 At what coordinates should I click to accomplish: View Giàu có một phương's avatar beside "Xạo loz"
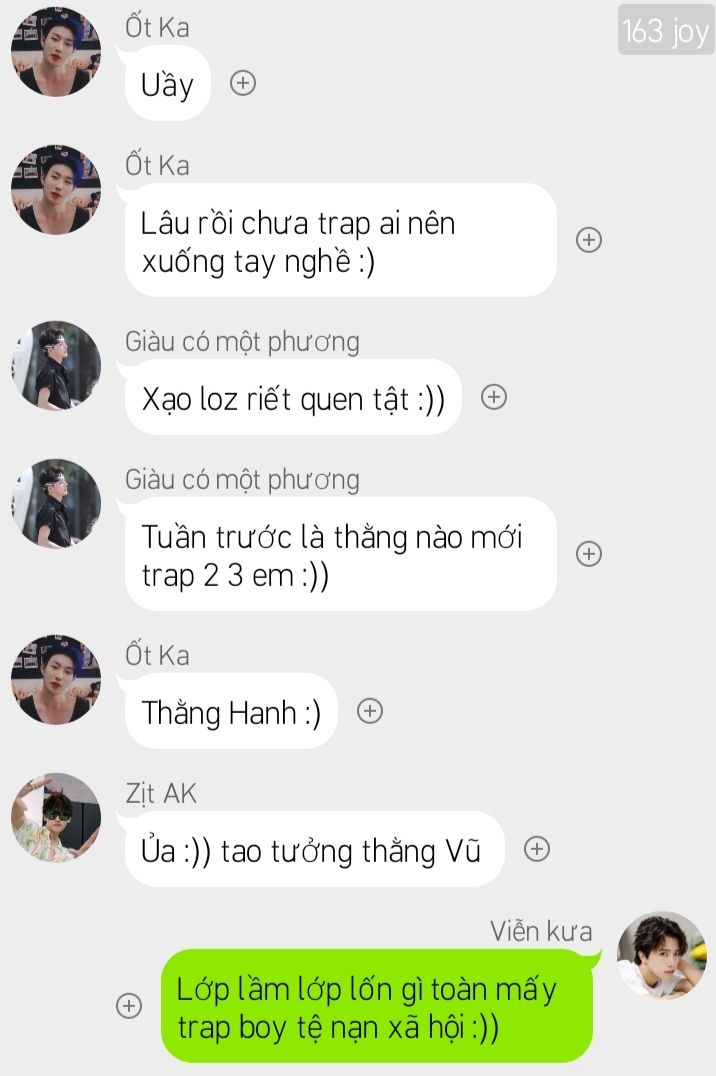click(56, 366)
